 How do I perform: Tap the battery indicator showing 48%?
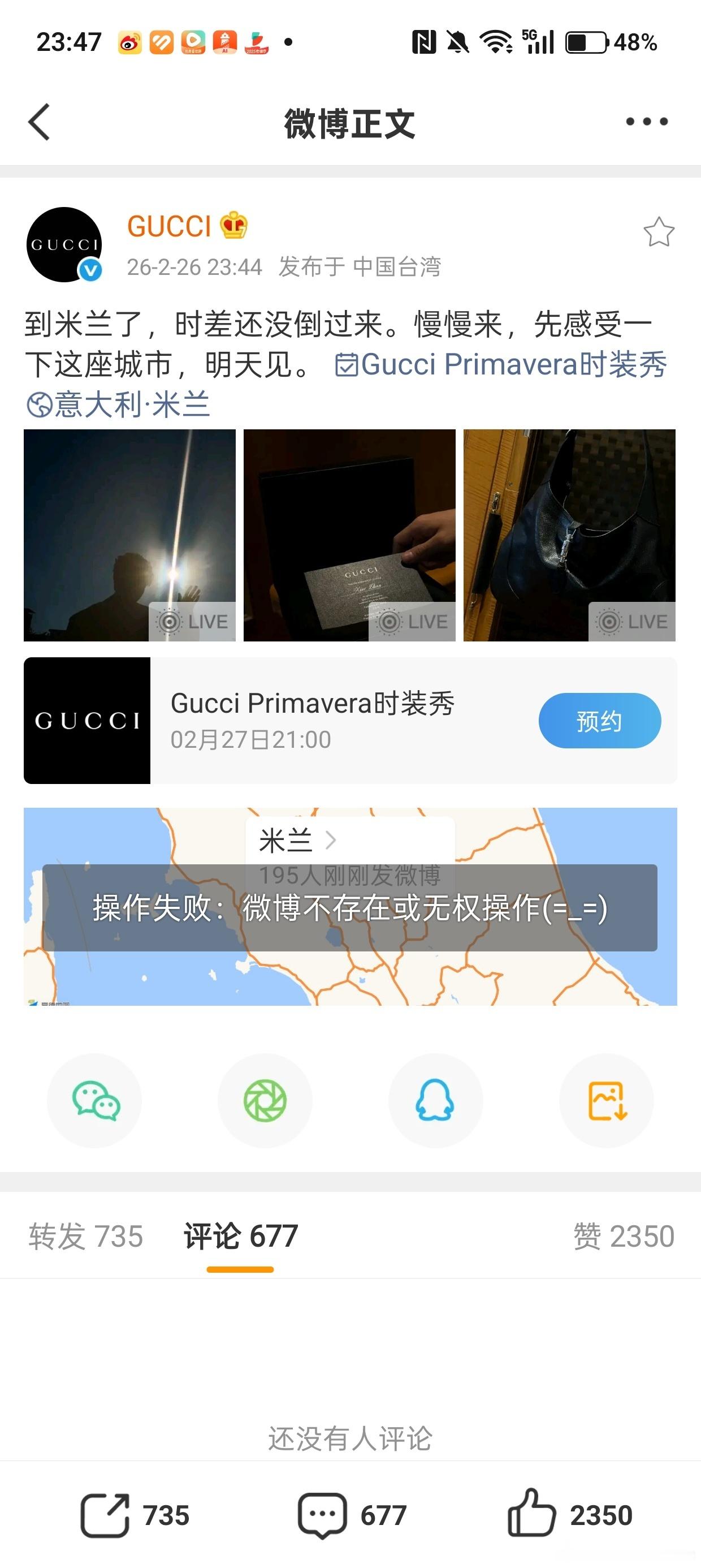(586, 41)
